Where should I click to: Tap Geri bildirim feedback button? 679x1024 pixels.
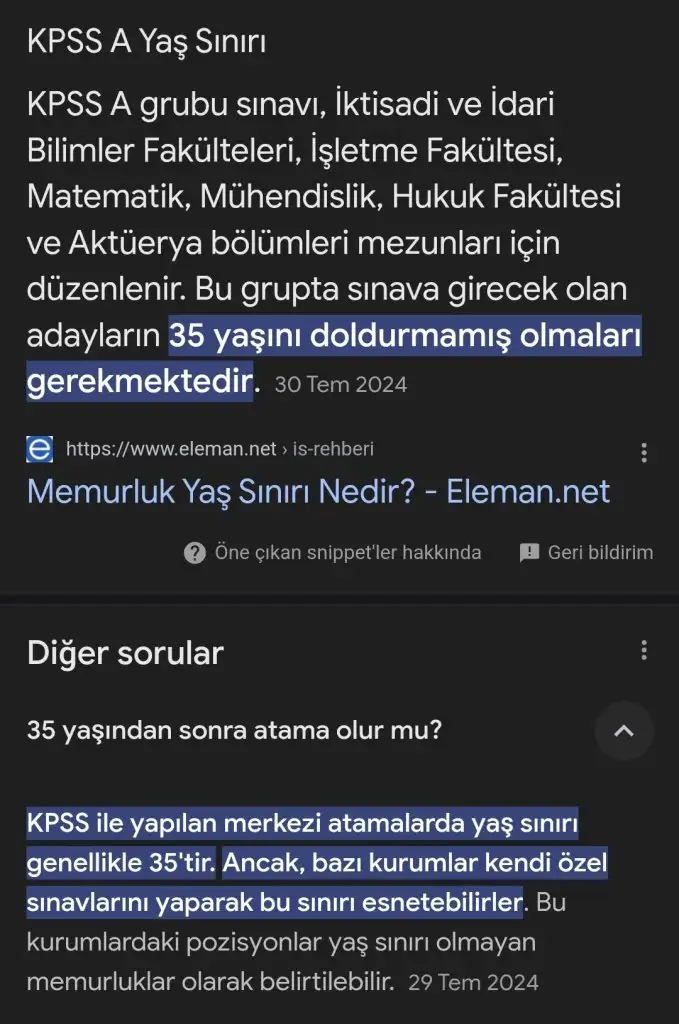[x=586, y=552]
